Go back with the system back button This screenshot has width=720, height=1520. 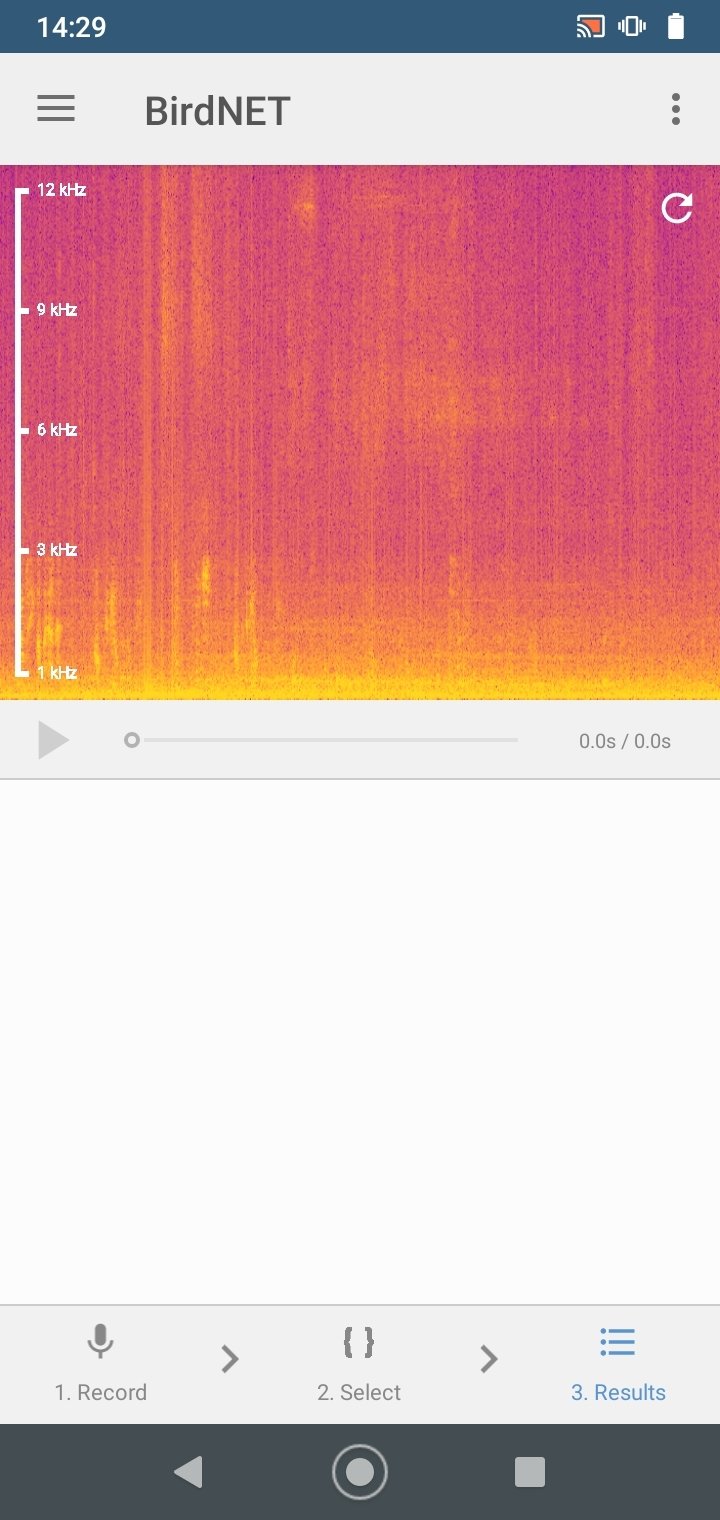188,1472
